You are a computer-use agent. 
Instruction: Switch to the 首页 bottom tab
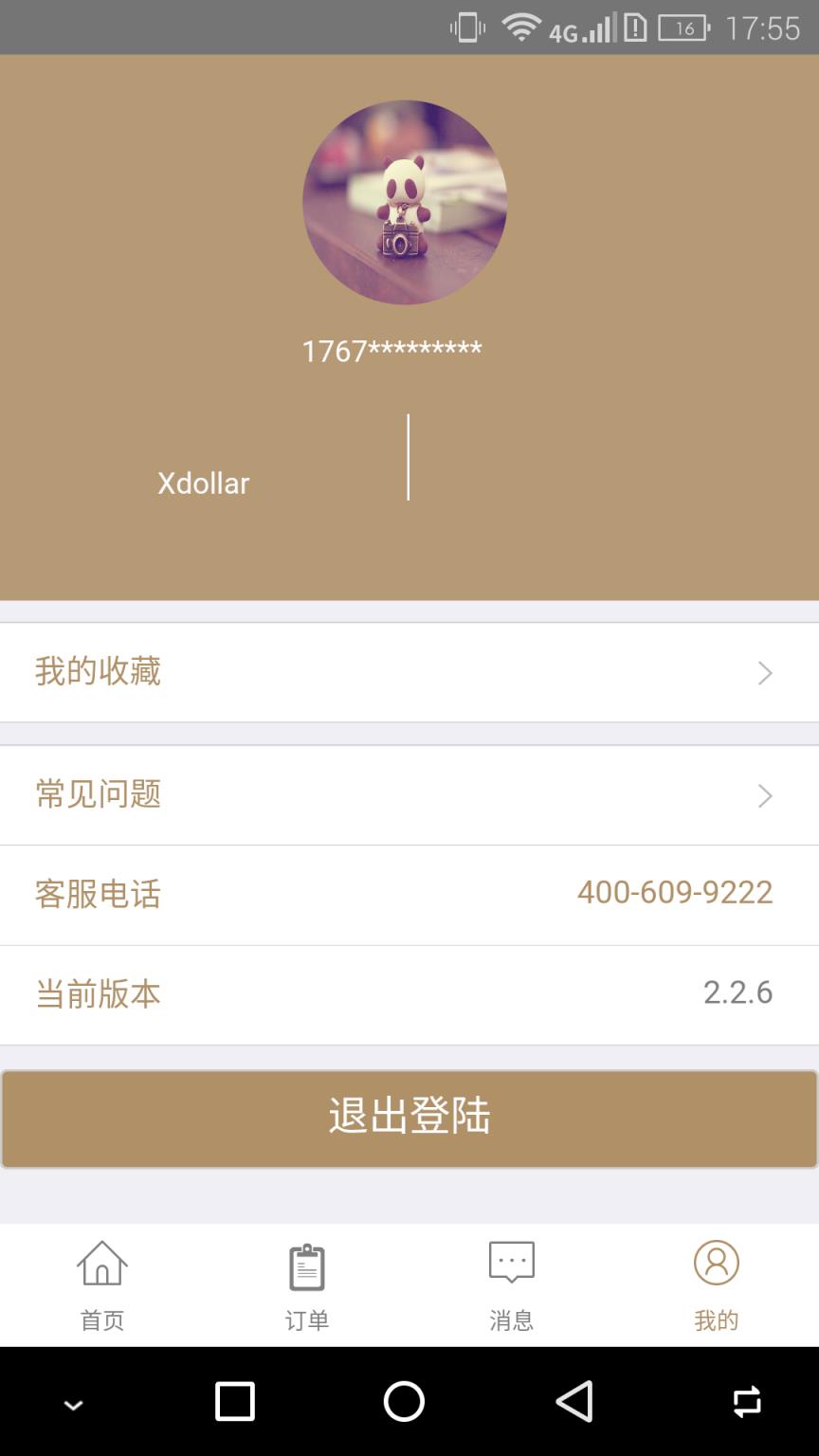pyautogui.click(x=101, y=1284)
